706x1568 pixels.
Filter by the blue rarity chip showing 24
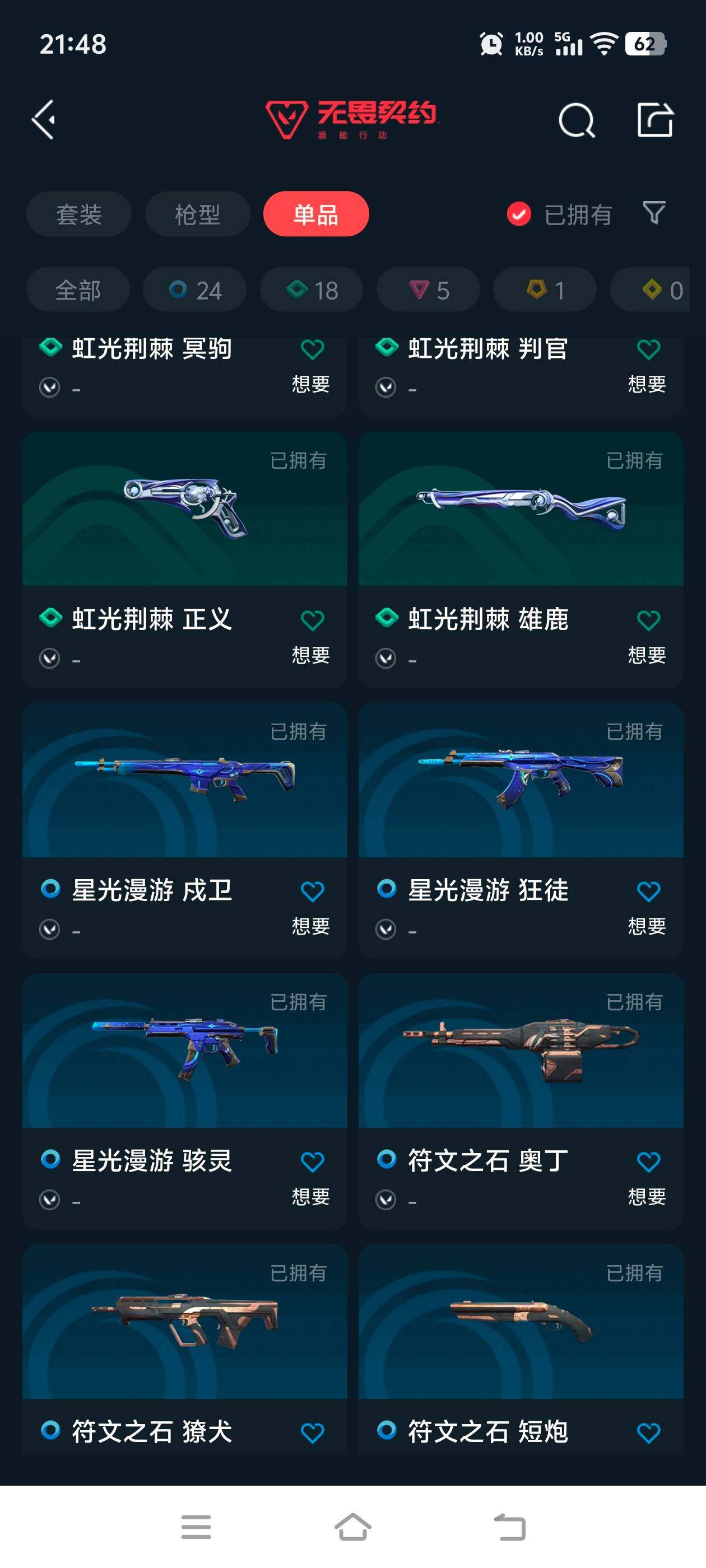coord(195,290)
